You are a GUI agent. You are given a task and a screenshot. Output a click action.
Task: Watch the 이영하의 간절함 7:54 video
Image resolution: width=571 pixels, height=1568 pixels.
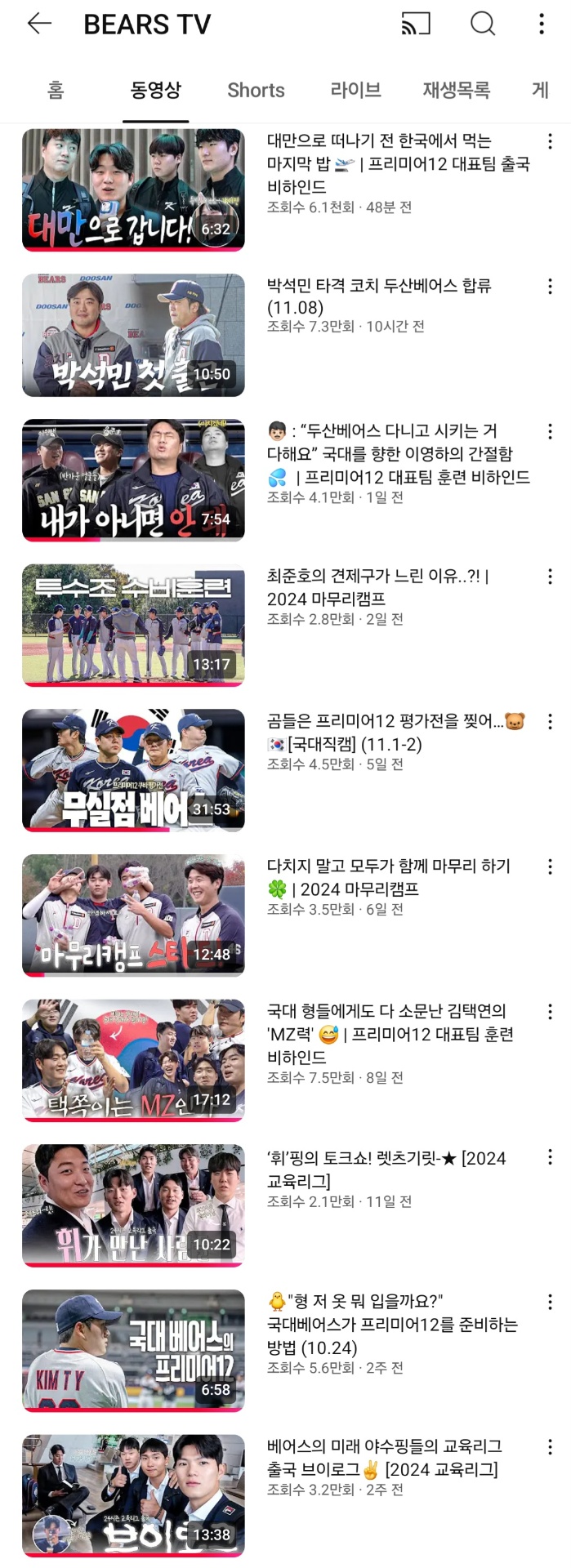(133, 480)
